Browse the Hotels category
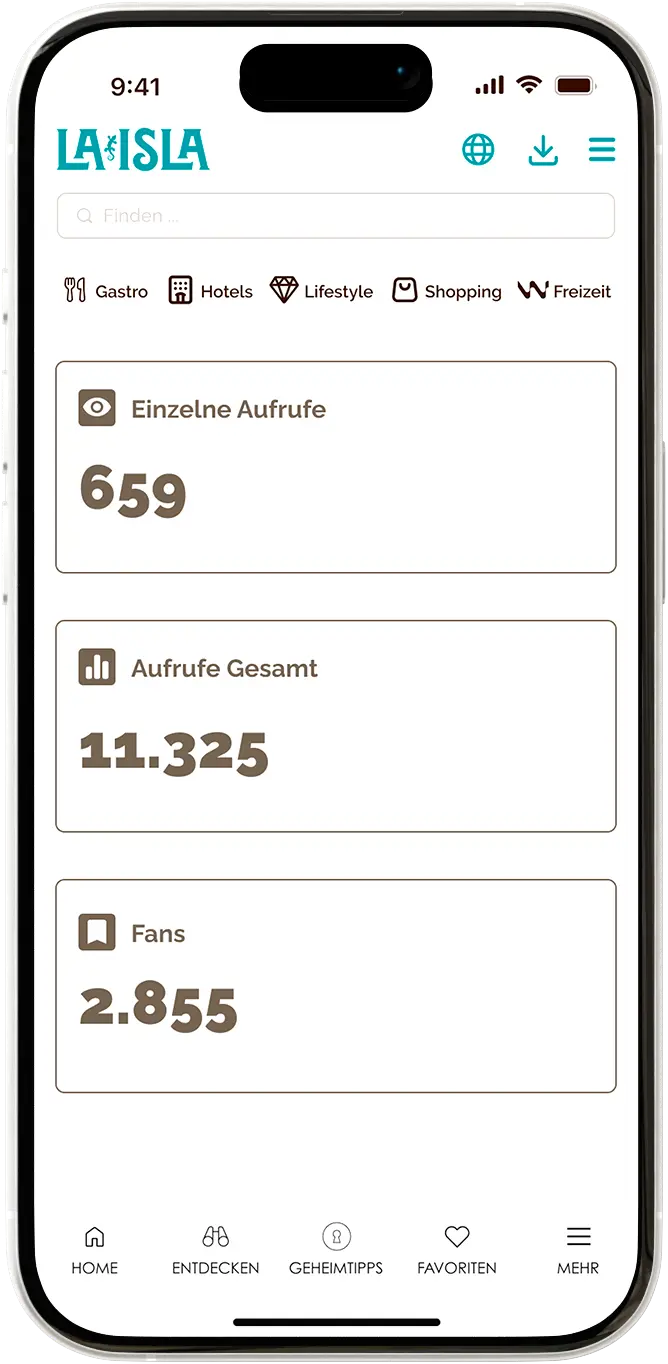 210,291
